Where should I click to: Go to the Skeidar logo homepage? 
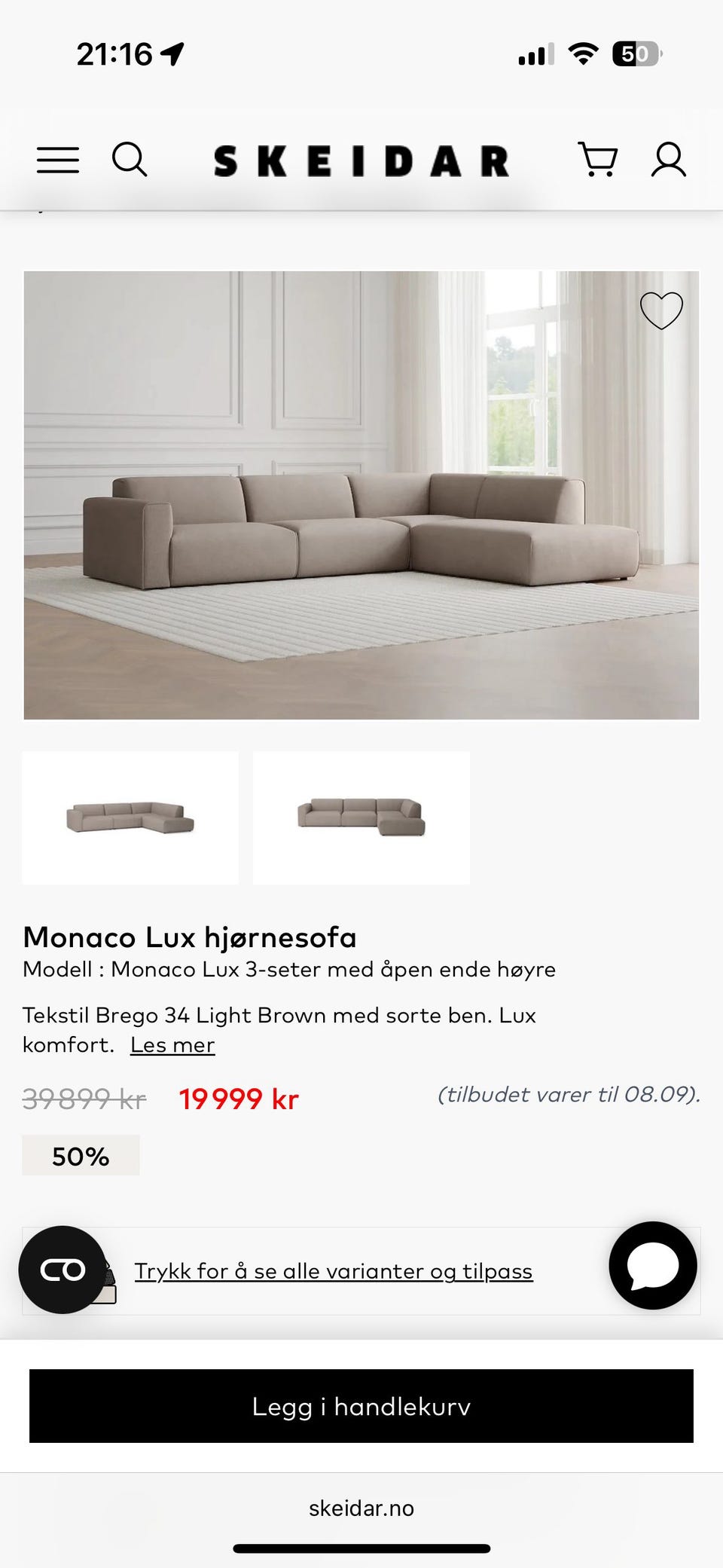pyautogui.click(x=361, y=160)
